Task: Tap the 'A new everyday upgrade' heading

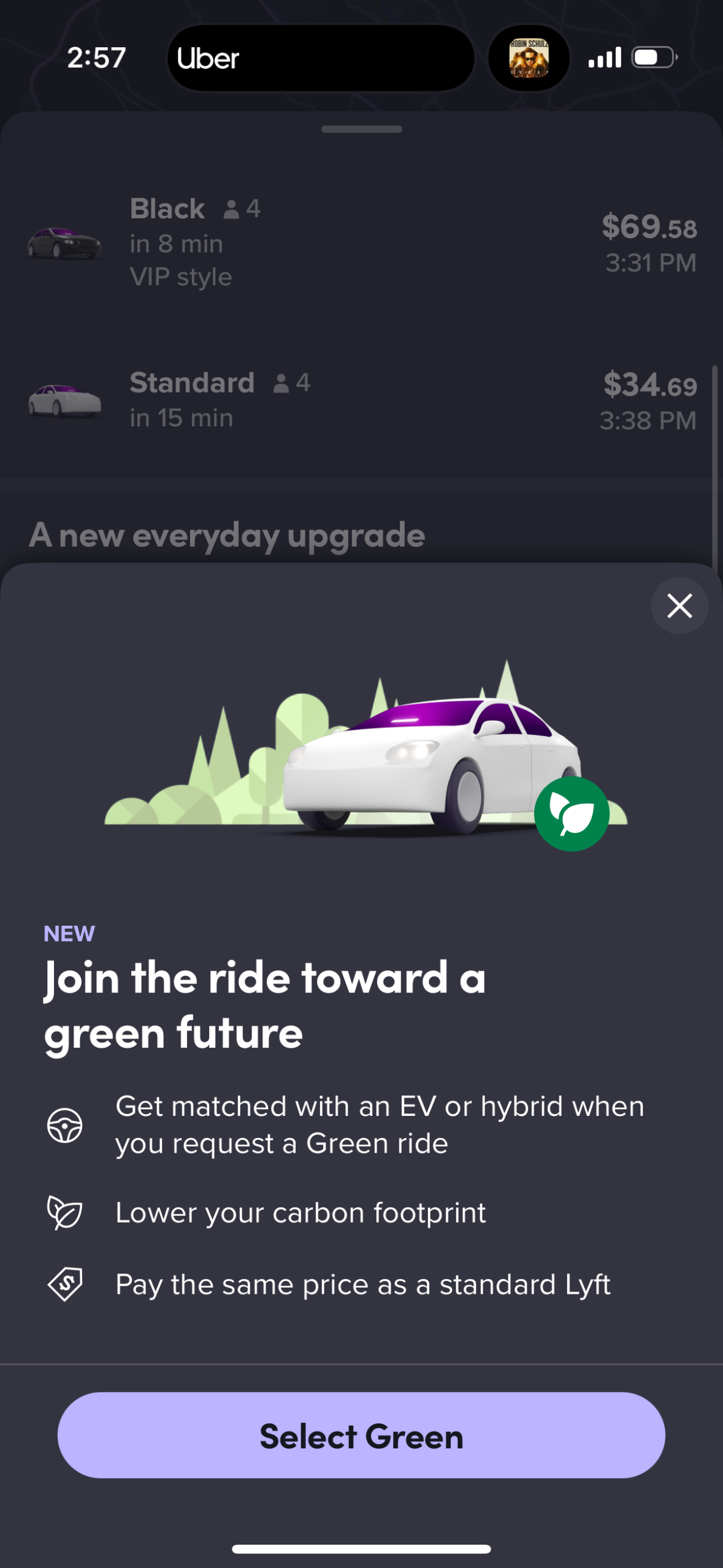Action: [x=228, y=534]
